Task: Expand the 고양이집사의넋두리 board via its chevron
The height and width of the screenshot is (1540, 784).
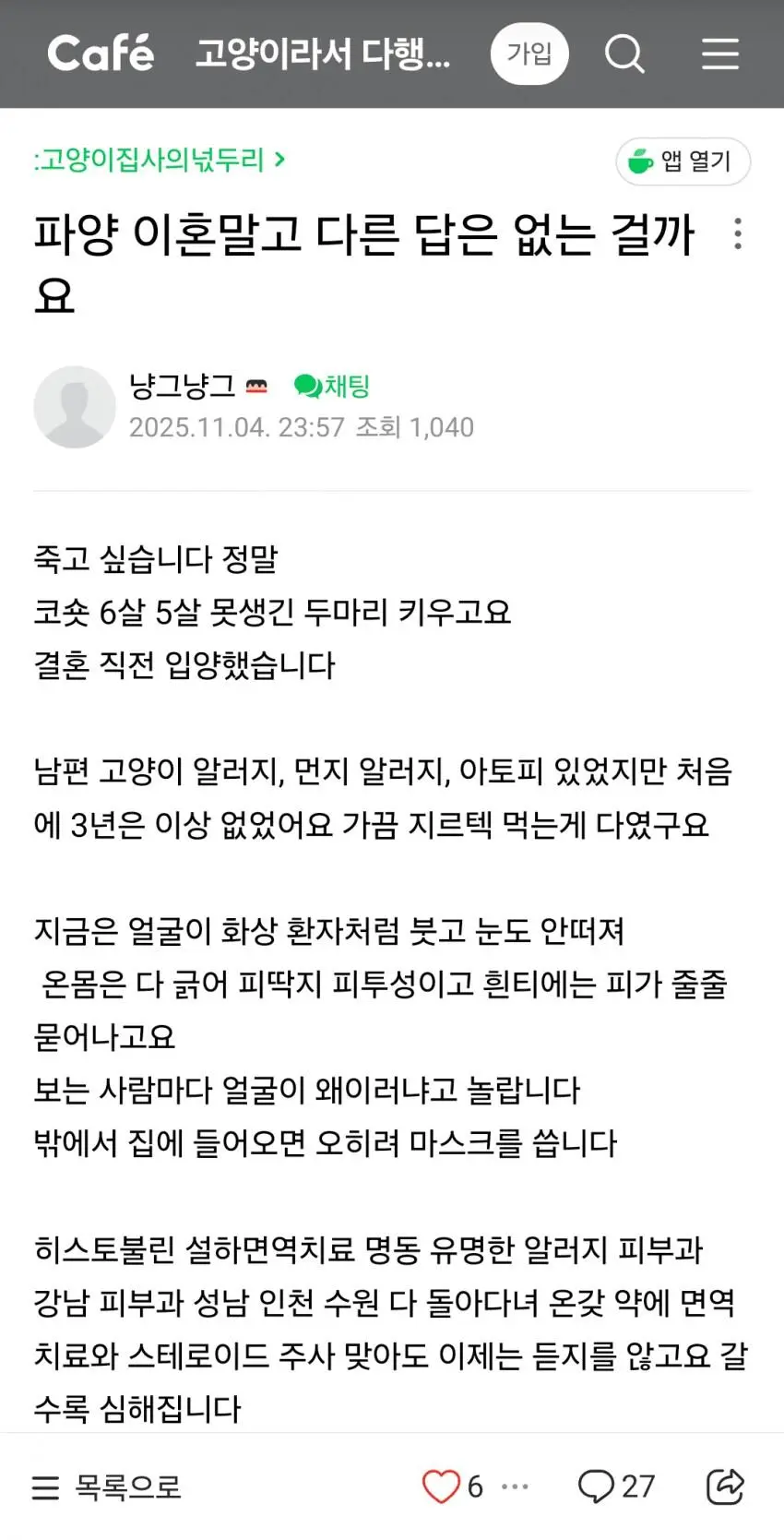Action: pyautogui.click(x=279, y=159)
